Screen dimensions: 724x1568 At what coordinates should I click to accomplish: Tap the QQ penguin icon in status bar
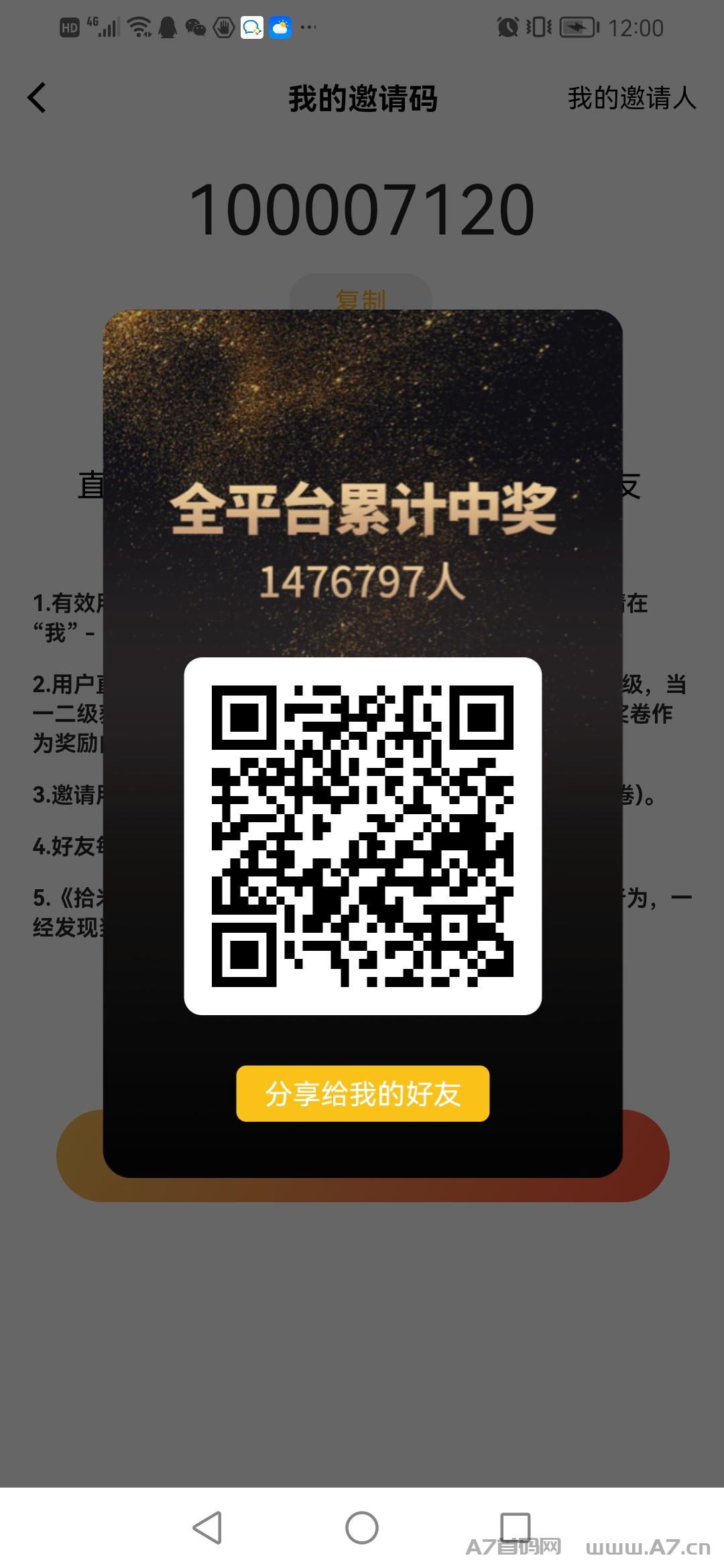tap(168, 27)
